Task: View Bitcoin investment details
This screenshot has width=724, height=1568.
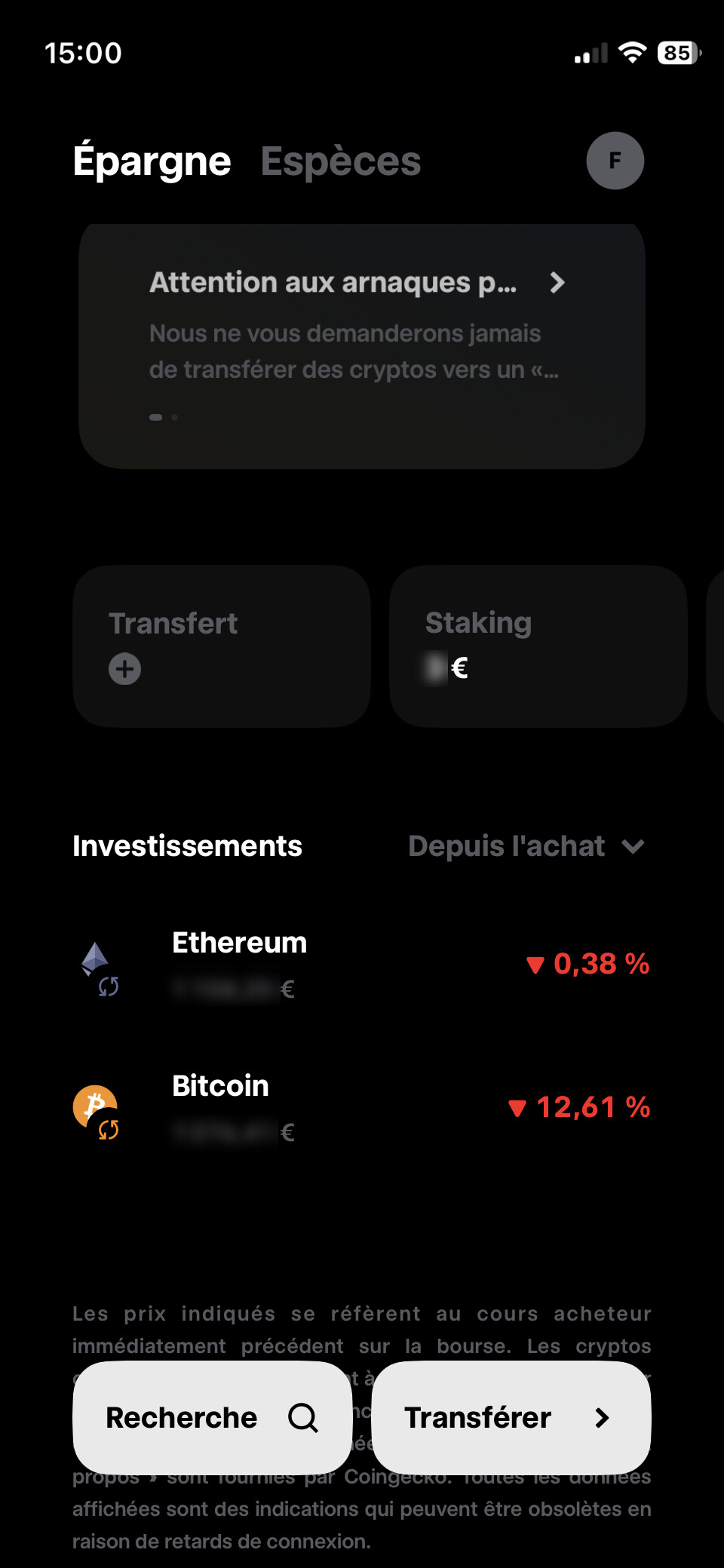Action: coord(361,1107)
